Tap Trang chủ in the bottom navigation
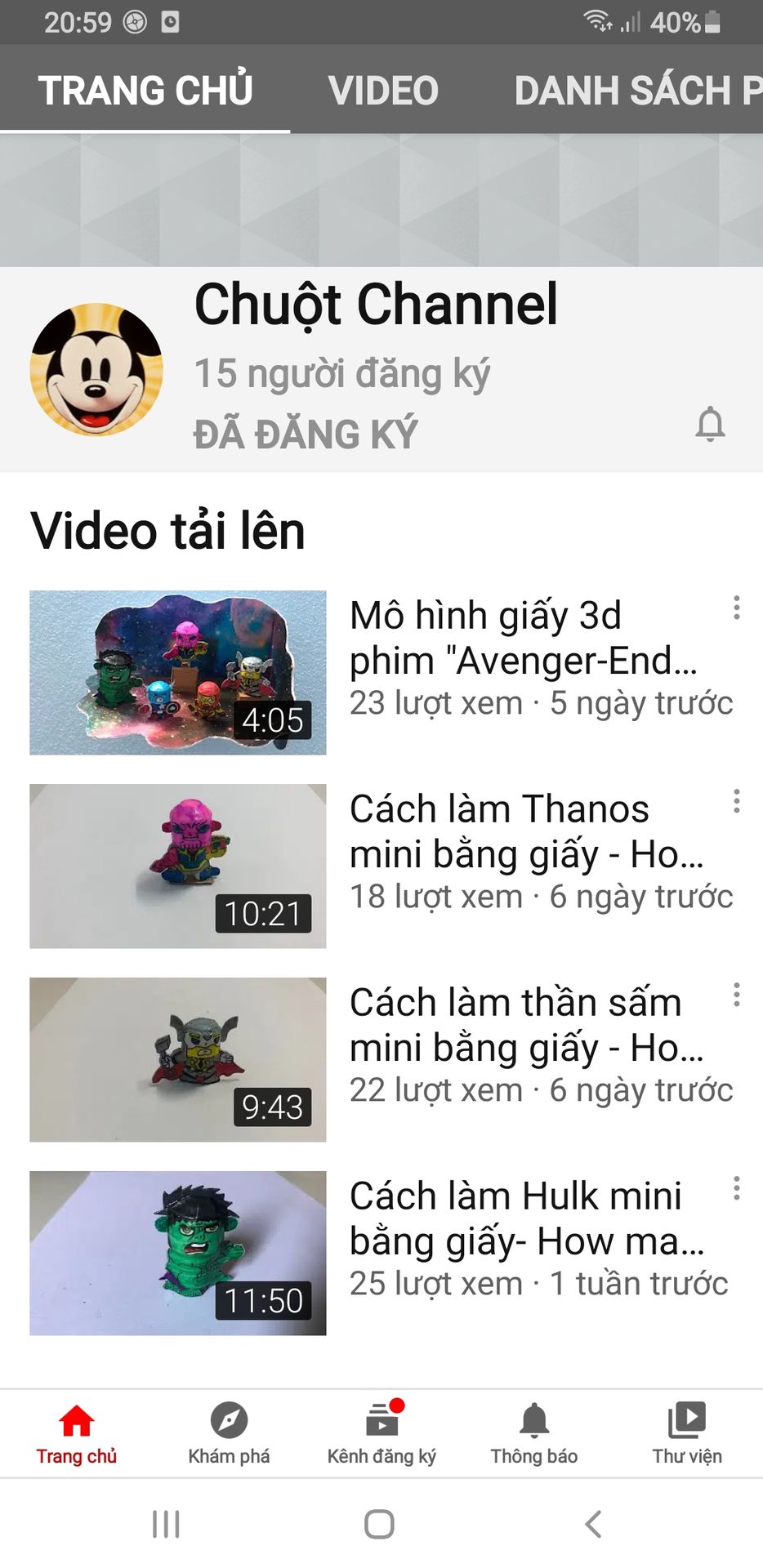The height and width of the screenshot is (1568, 763). [x=76, y=1434]
